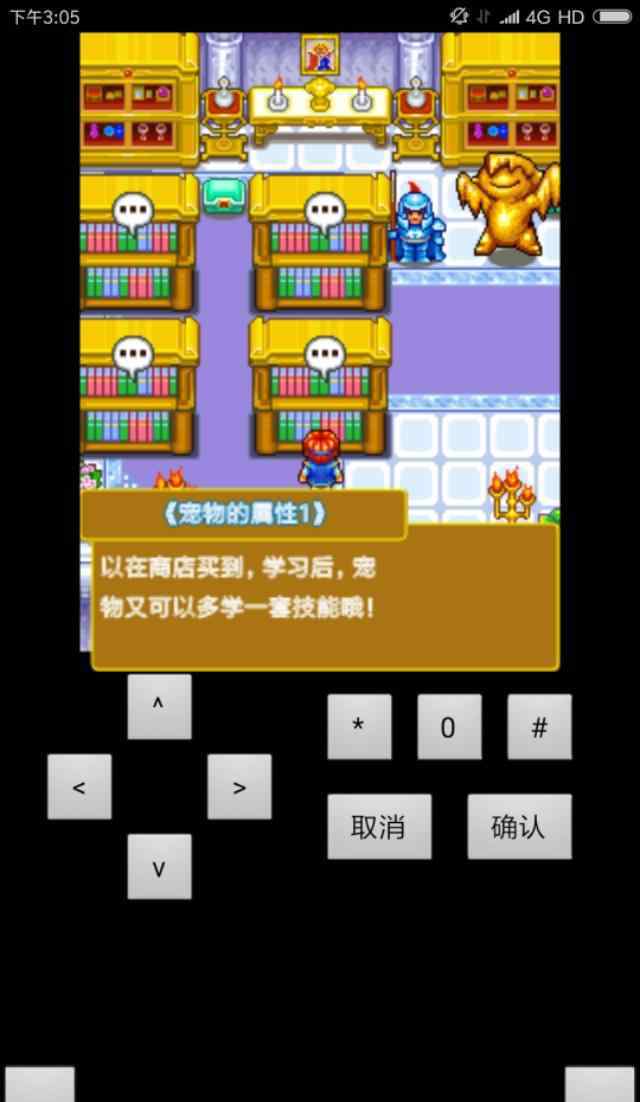Tap the right arrow on the d-pad
640x1102 pixels.
[x=239, y=786]
